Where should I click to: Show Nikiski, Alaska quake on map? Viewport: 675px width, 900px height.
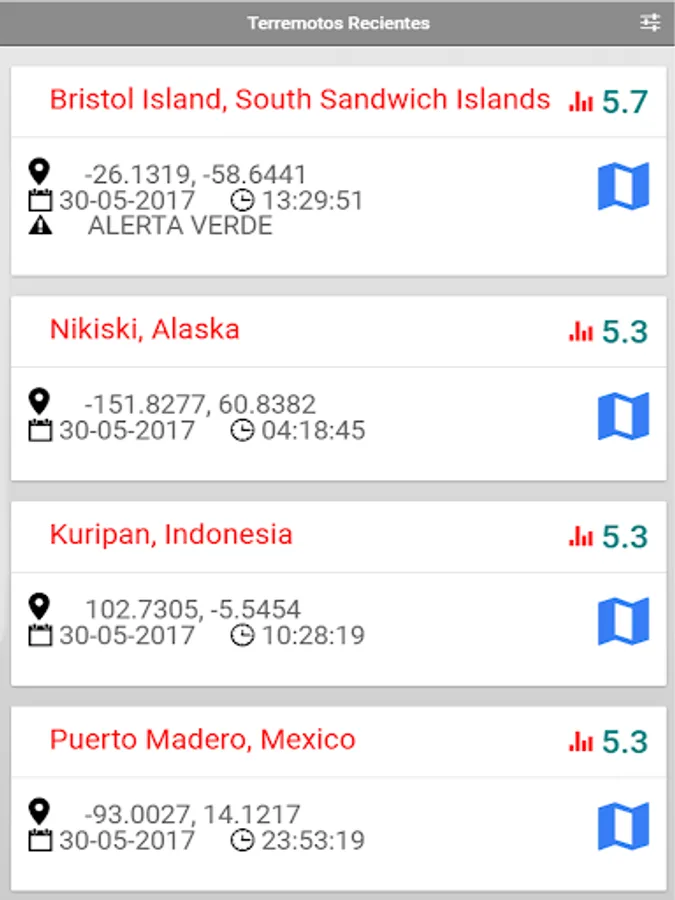623,417
